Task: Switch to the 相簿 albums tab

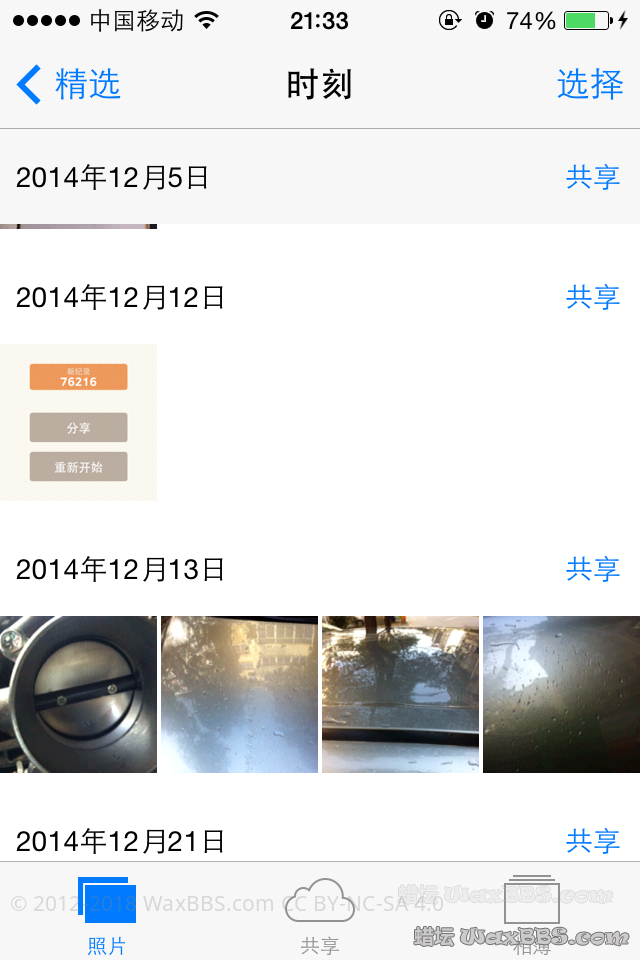Action: (x=531, y=915)
